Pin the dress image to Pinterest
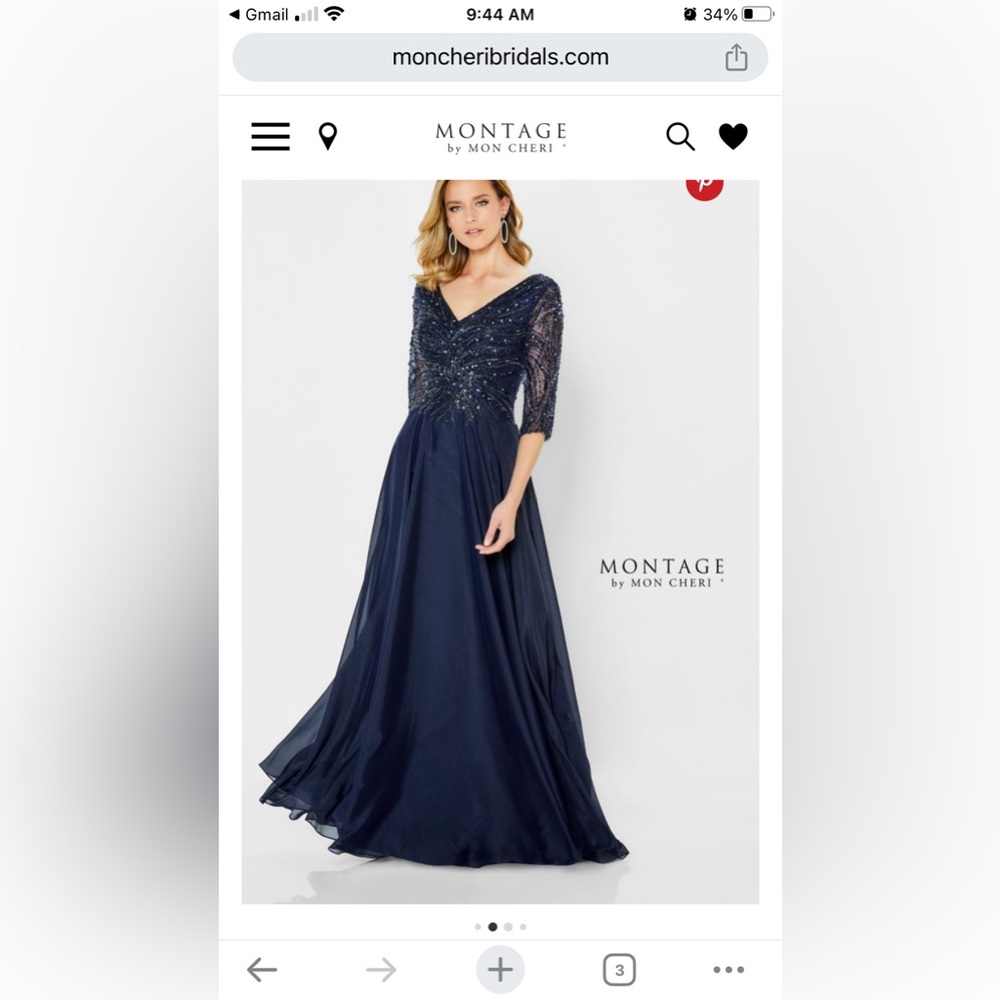This screenshot has height=1000, width=1000. pyautogui.click(x=705, y=186)
